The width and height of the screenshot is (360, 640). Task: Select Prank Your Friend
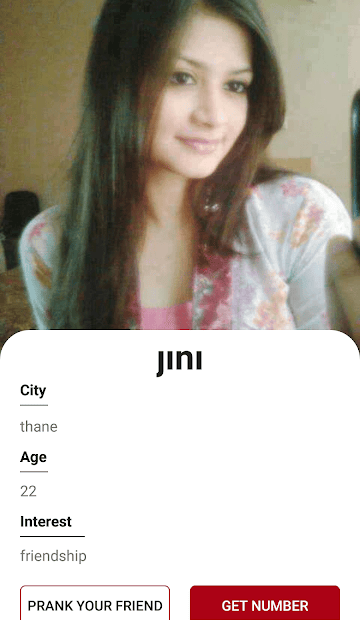pyautogui.click(x=95, y=603)
